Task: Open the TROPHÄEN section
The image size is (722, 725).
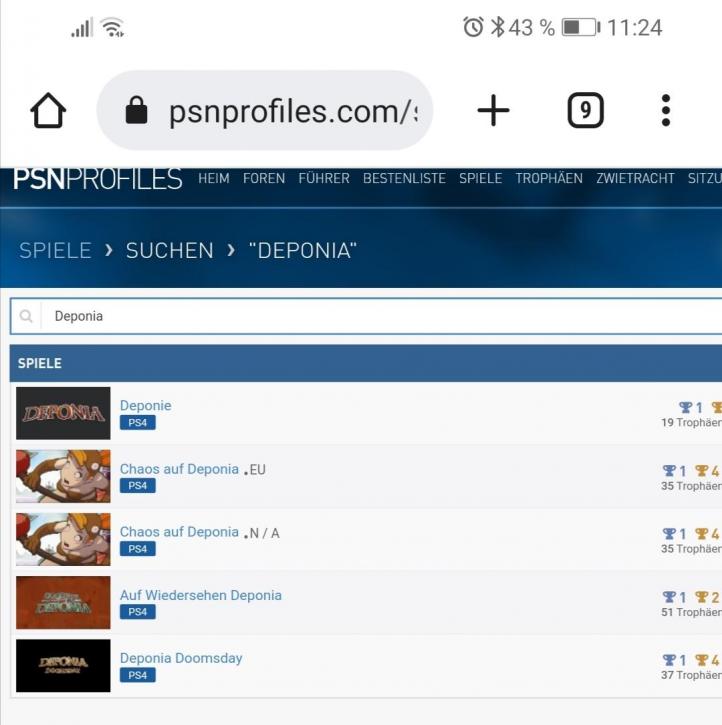Action: pos(549,179)
